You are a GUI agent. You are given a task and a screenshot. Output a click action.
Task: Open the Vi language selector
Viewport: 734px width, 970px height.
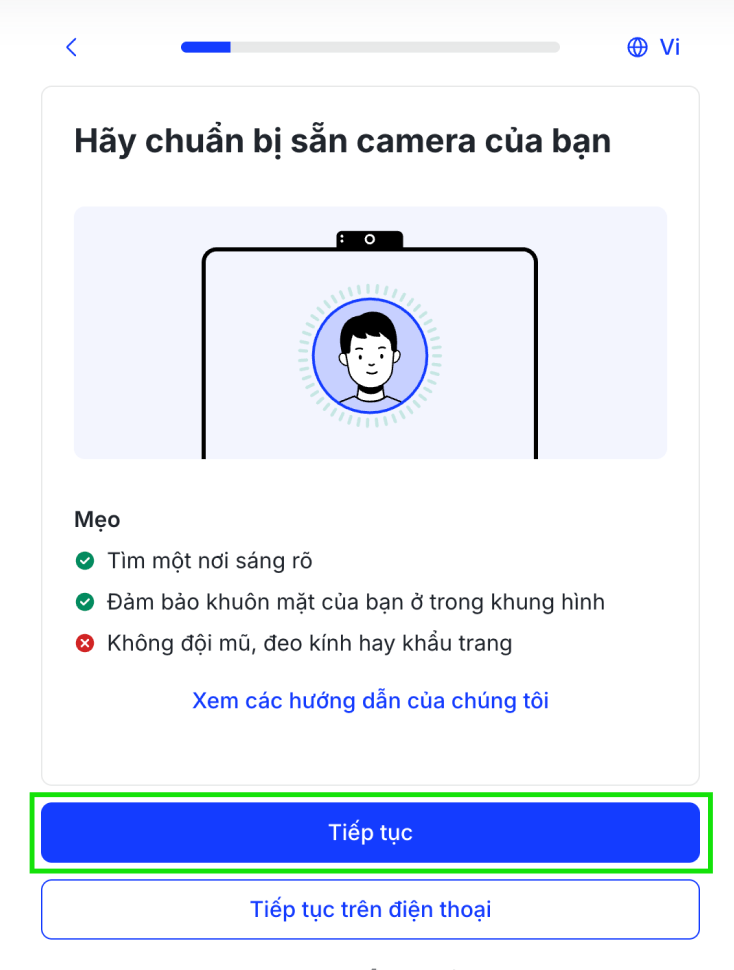pos(653,47)
